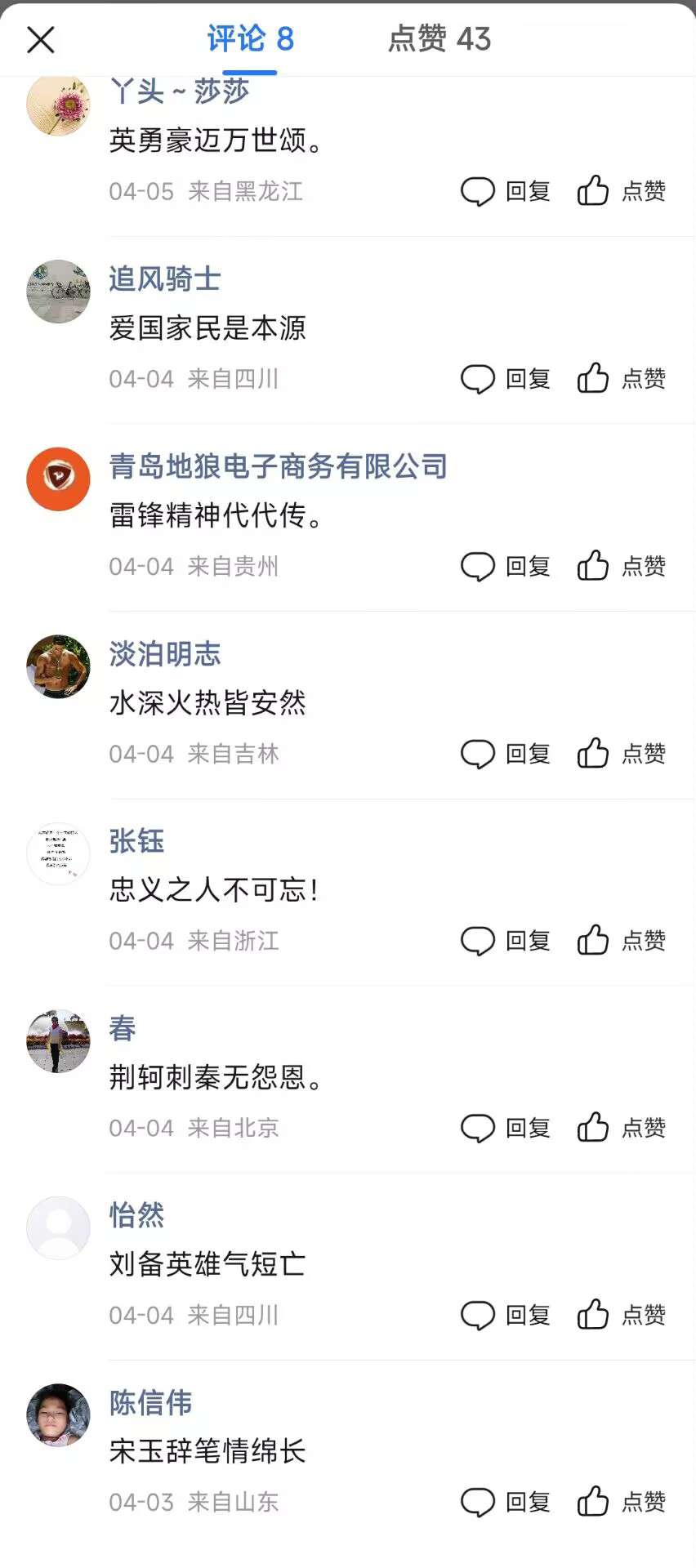Like 追风骑士's comment
Image resolution: width=696 pixels, height=1568 pixels.
pos(622,379)
